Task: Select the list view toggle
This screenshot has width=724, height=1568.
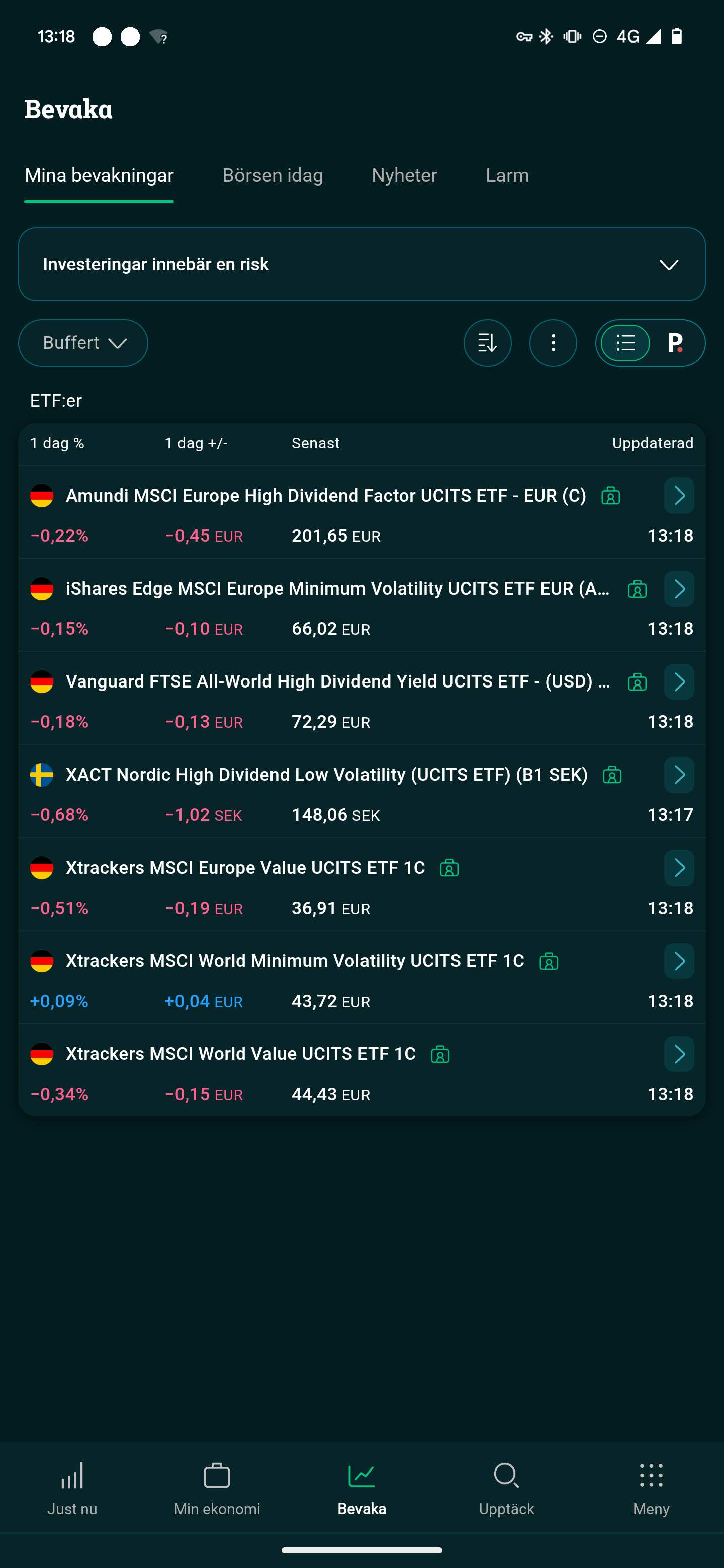Action: pyautogui.click(x=625, y=343)
